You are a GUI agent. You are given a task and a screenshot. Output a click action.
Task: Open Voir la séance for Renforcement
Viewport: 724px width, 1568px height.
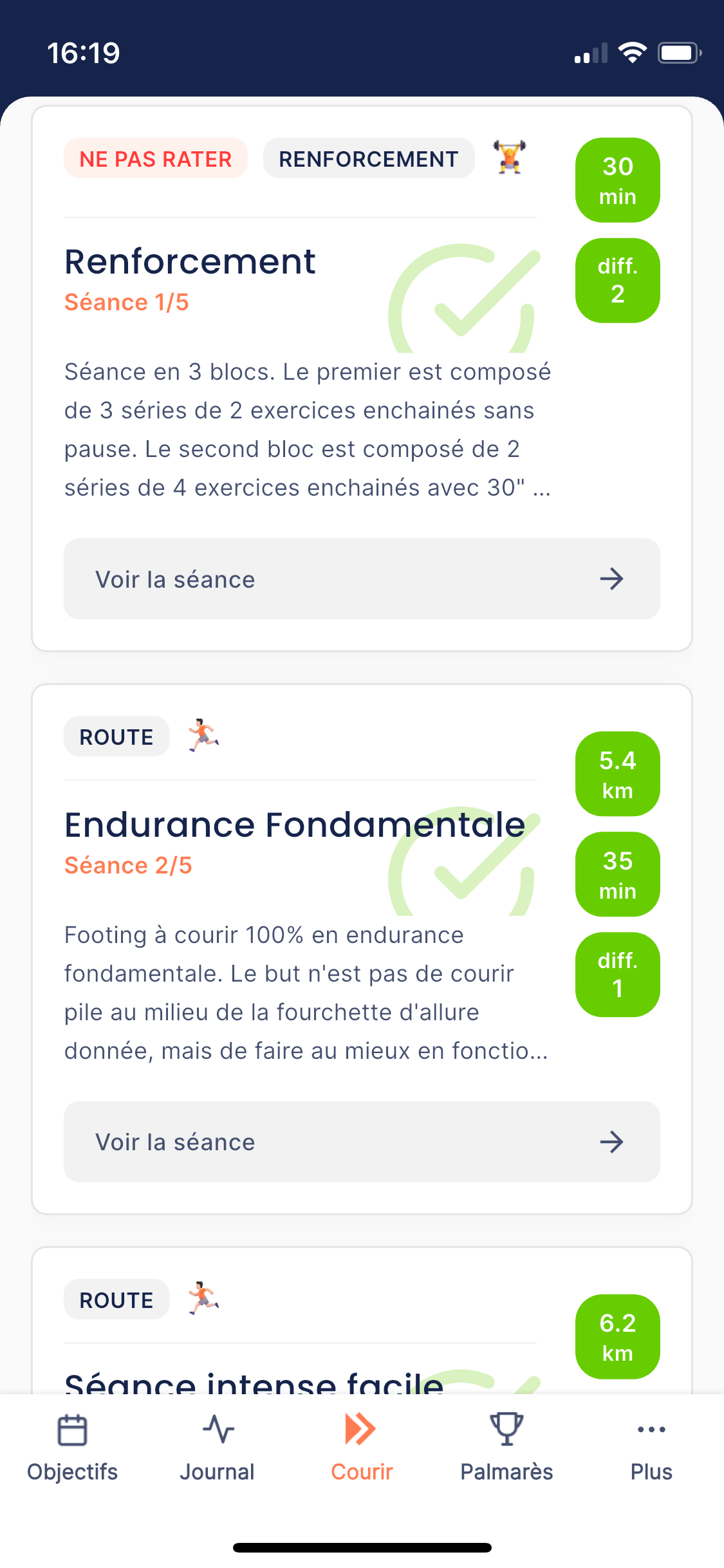coord(362,579)
